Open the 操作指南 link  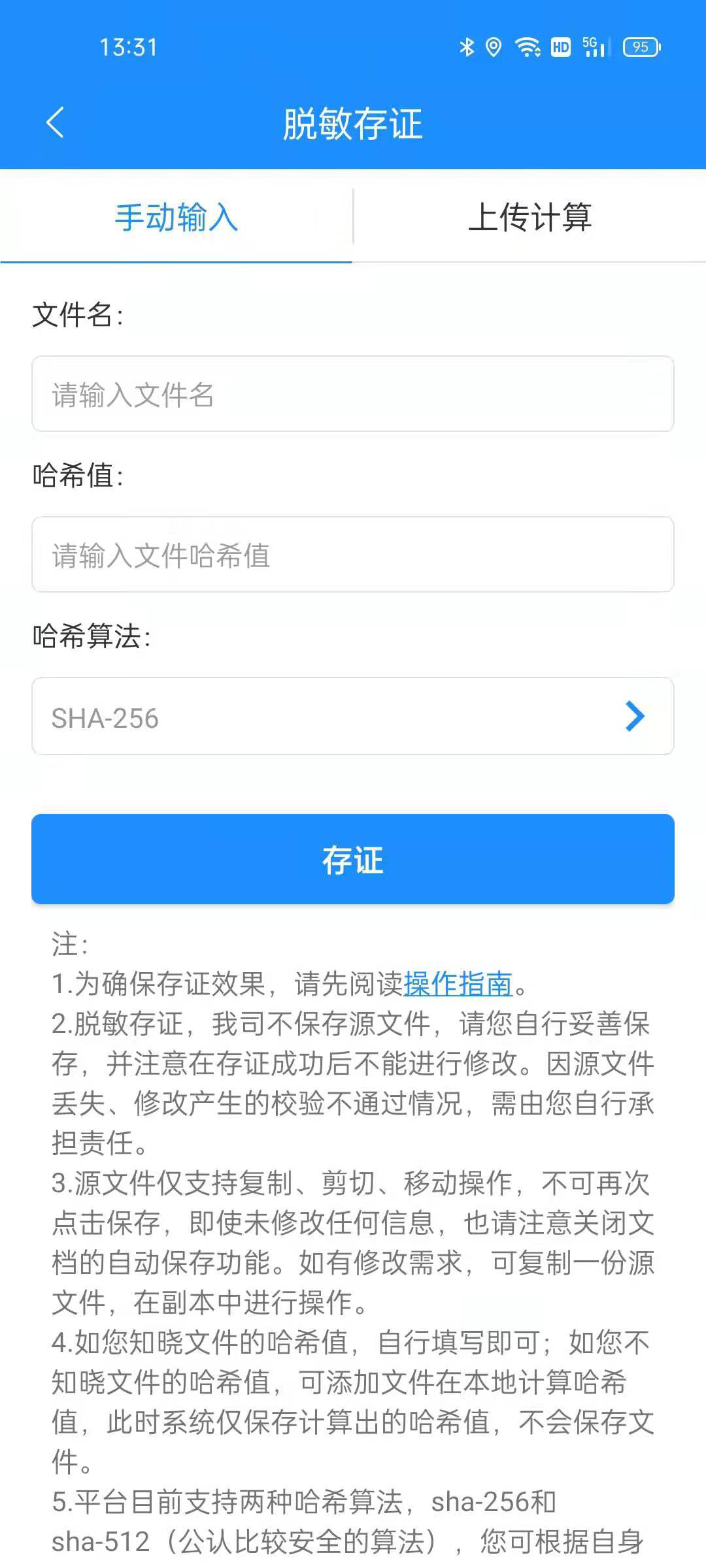[458, 984]
